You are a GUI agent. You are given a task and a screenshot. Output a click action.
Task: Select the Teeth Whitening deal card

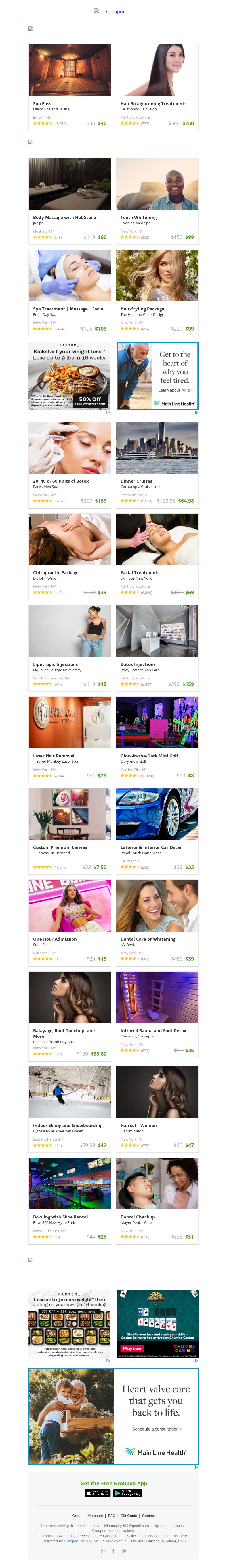click(157, 199)
